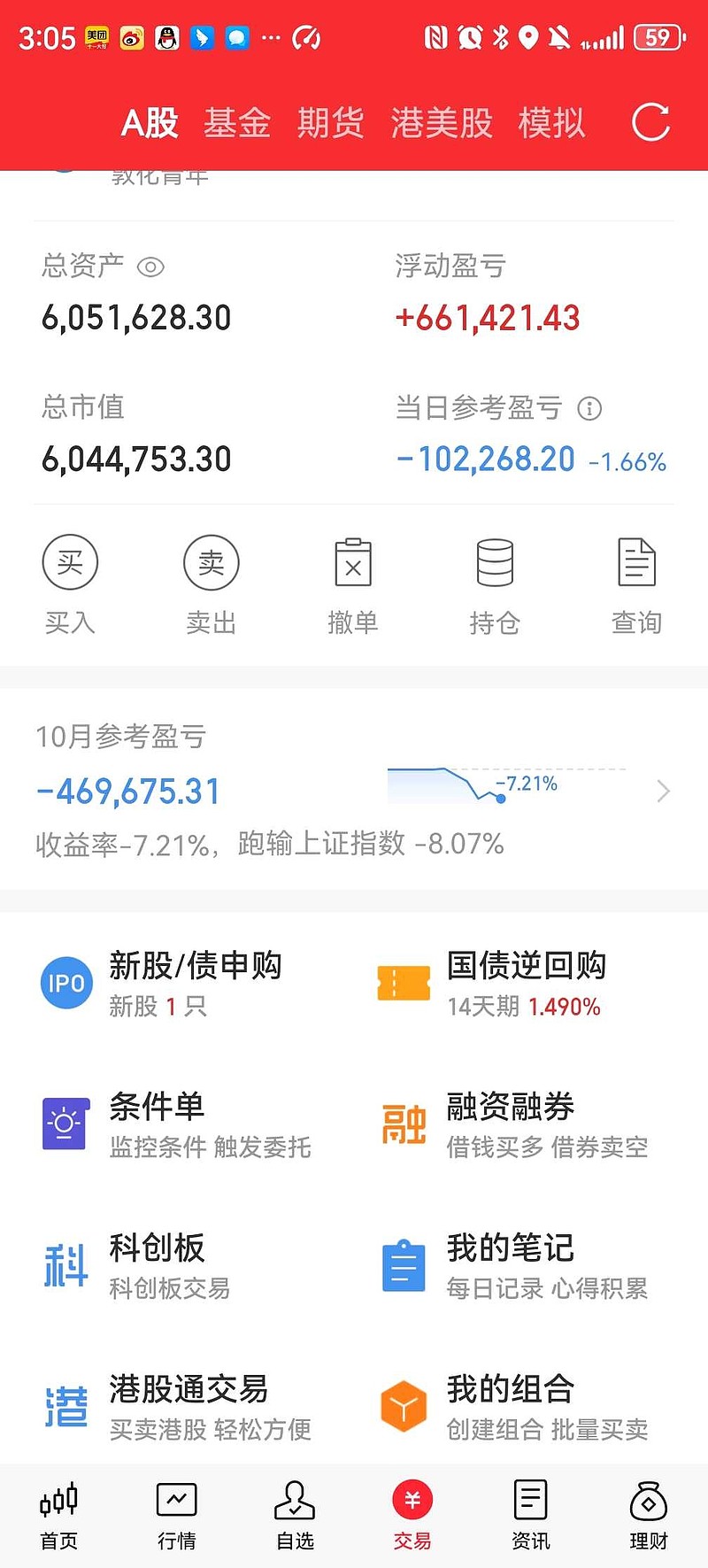Open 国债逆回购 at 1.490% rate
This screenshot has width=708, height=1568.
pyautogui.click(x=404, y=983)
